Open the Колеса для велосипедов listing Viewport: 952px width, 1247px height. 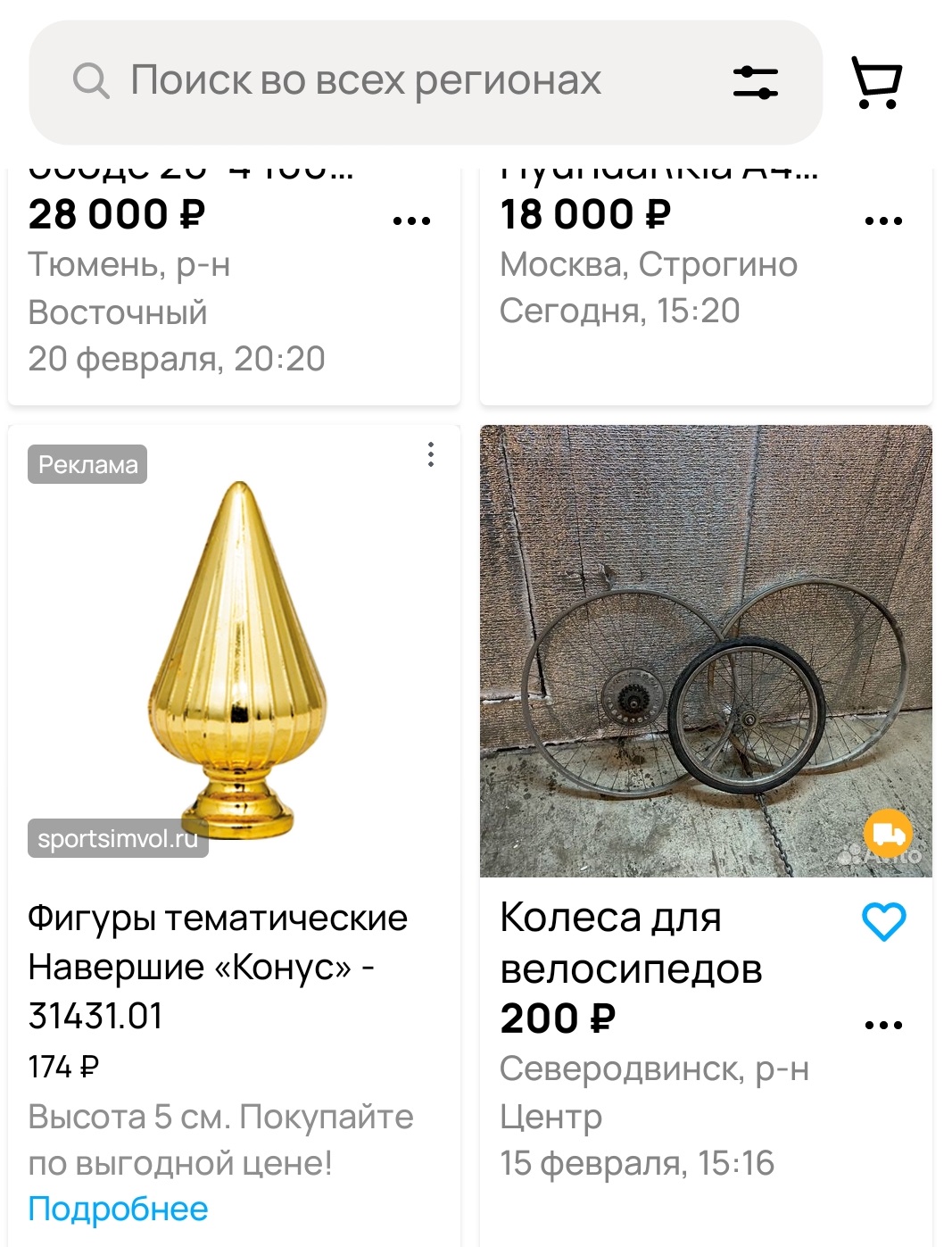click(631, 943)
